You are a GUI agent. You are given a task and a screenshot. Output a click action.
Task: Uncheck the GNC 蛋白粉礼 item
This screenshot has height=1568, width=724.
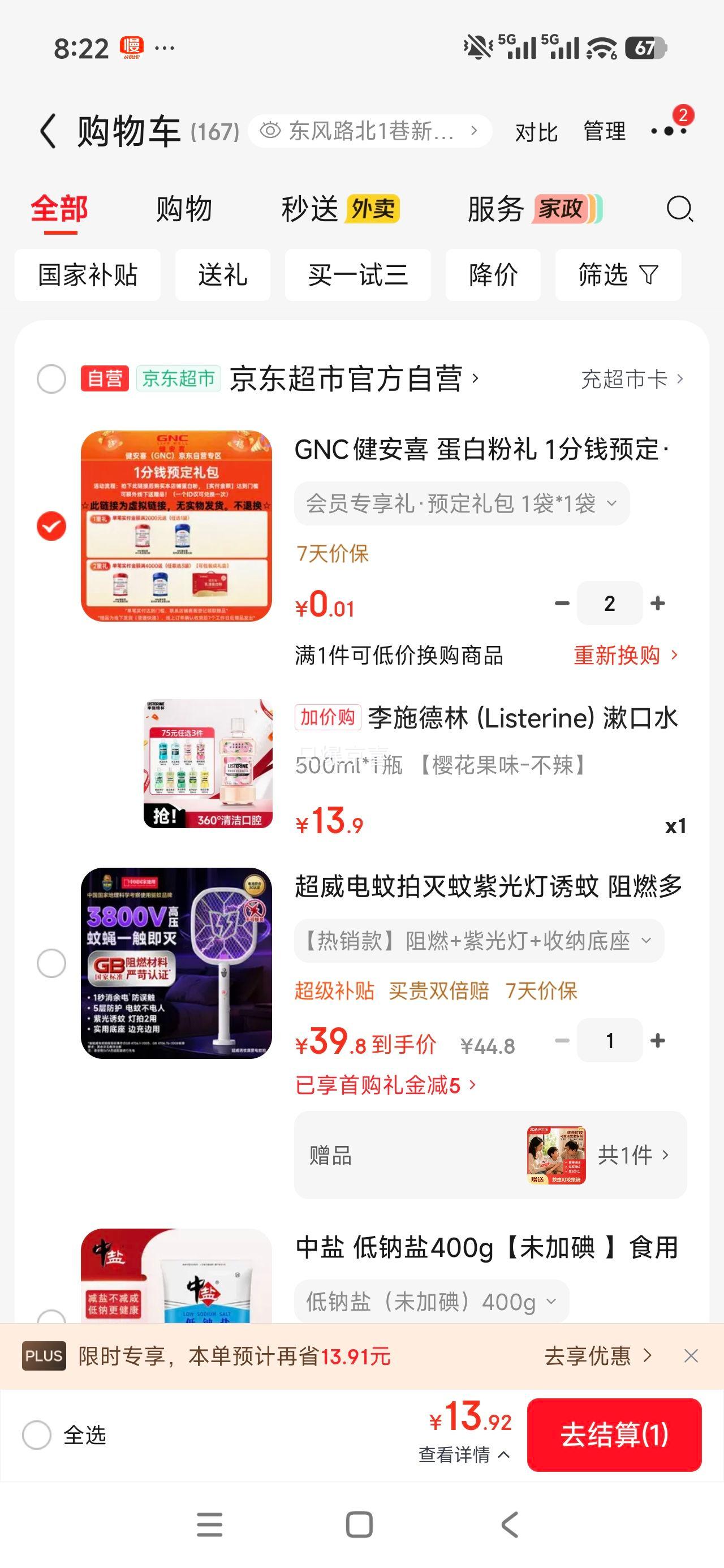(x=51, y=526)
